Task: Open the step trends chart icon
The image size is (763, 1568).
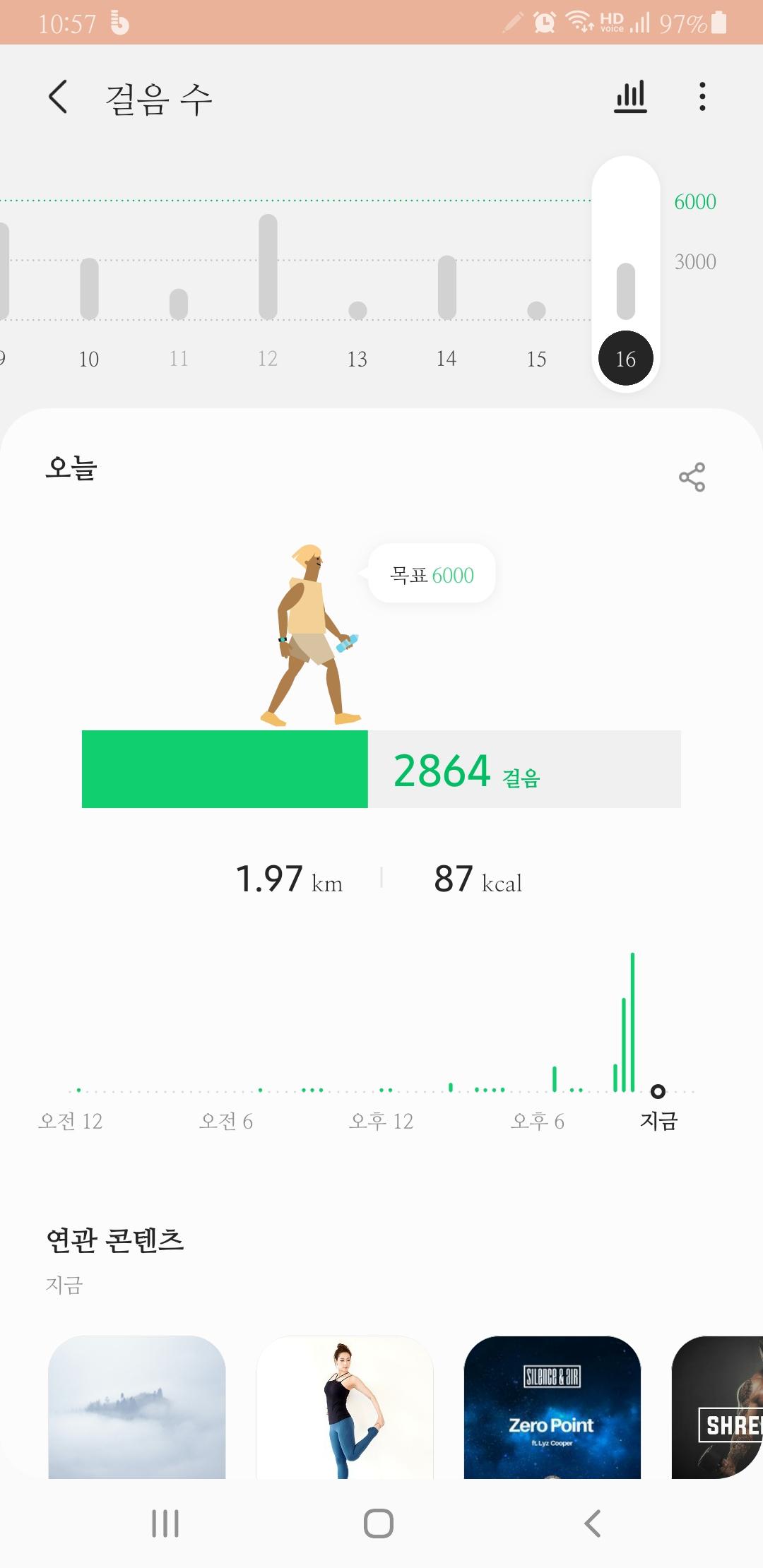Action: tap(630, 97)
